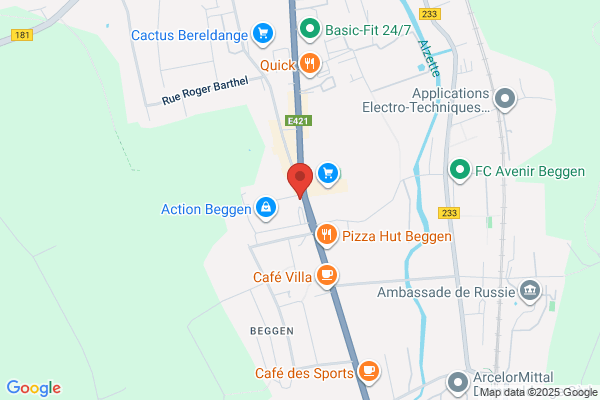Open the Quick restaurant marker
This screenshot has width=600, height=400.
point(310,64)
